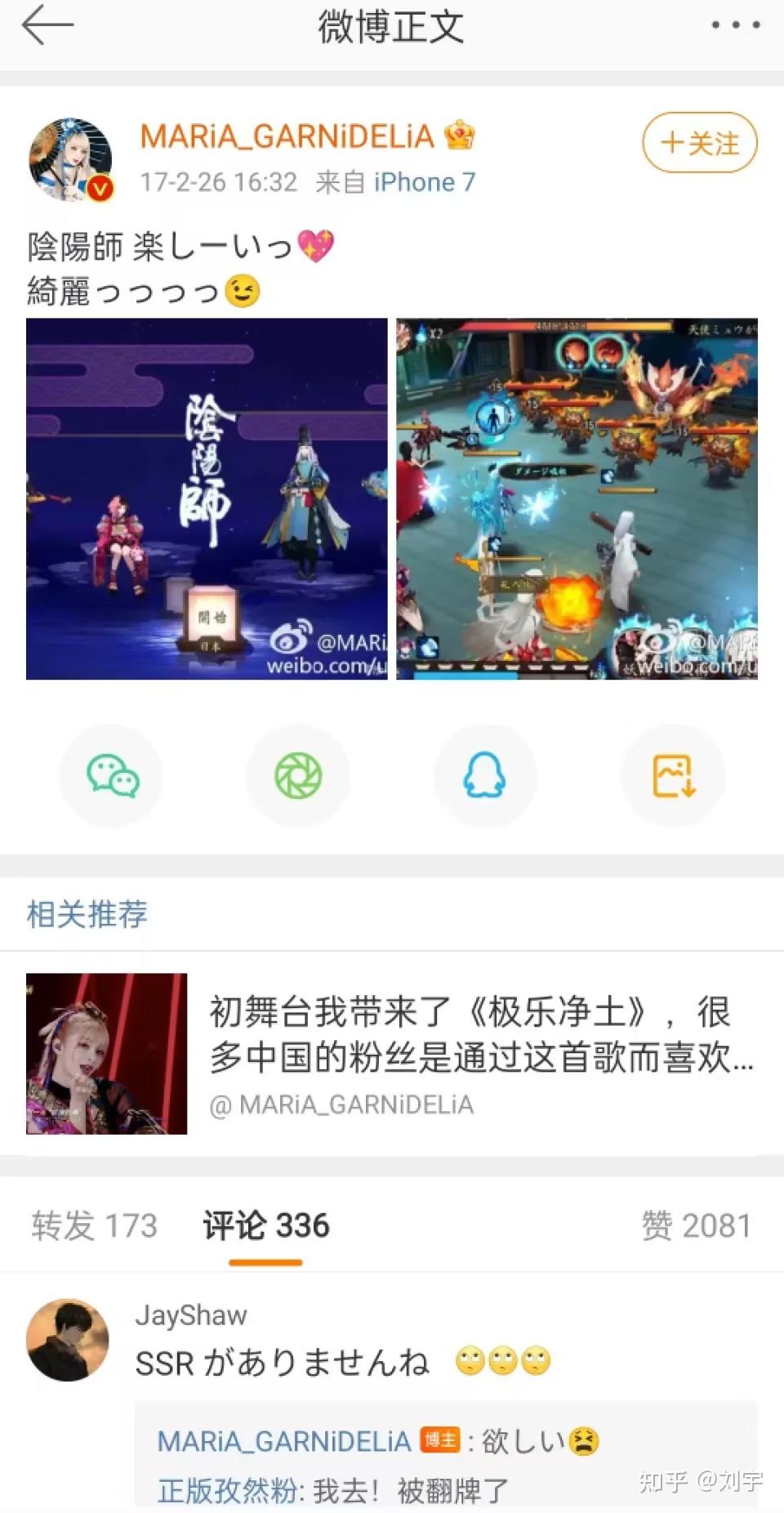784x1513 pixels.
Task: Open recommended post about 极乐净土
Action: tap(480, 1034)
